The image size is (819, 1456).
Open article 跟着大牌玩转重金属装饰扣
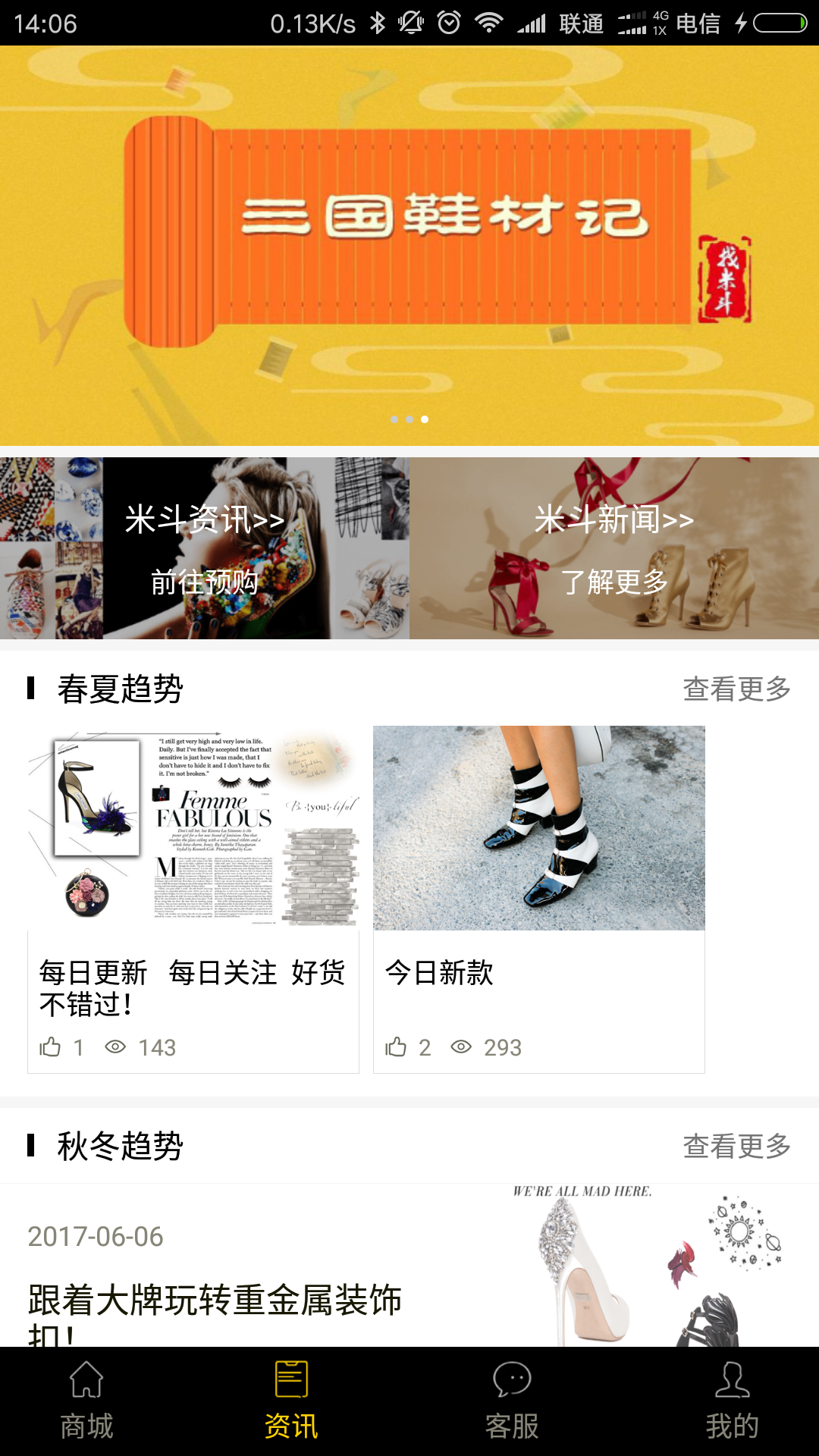point(215,1300)
